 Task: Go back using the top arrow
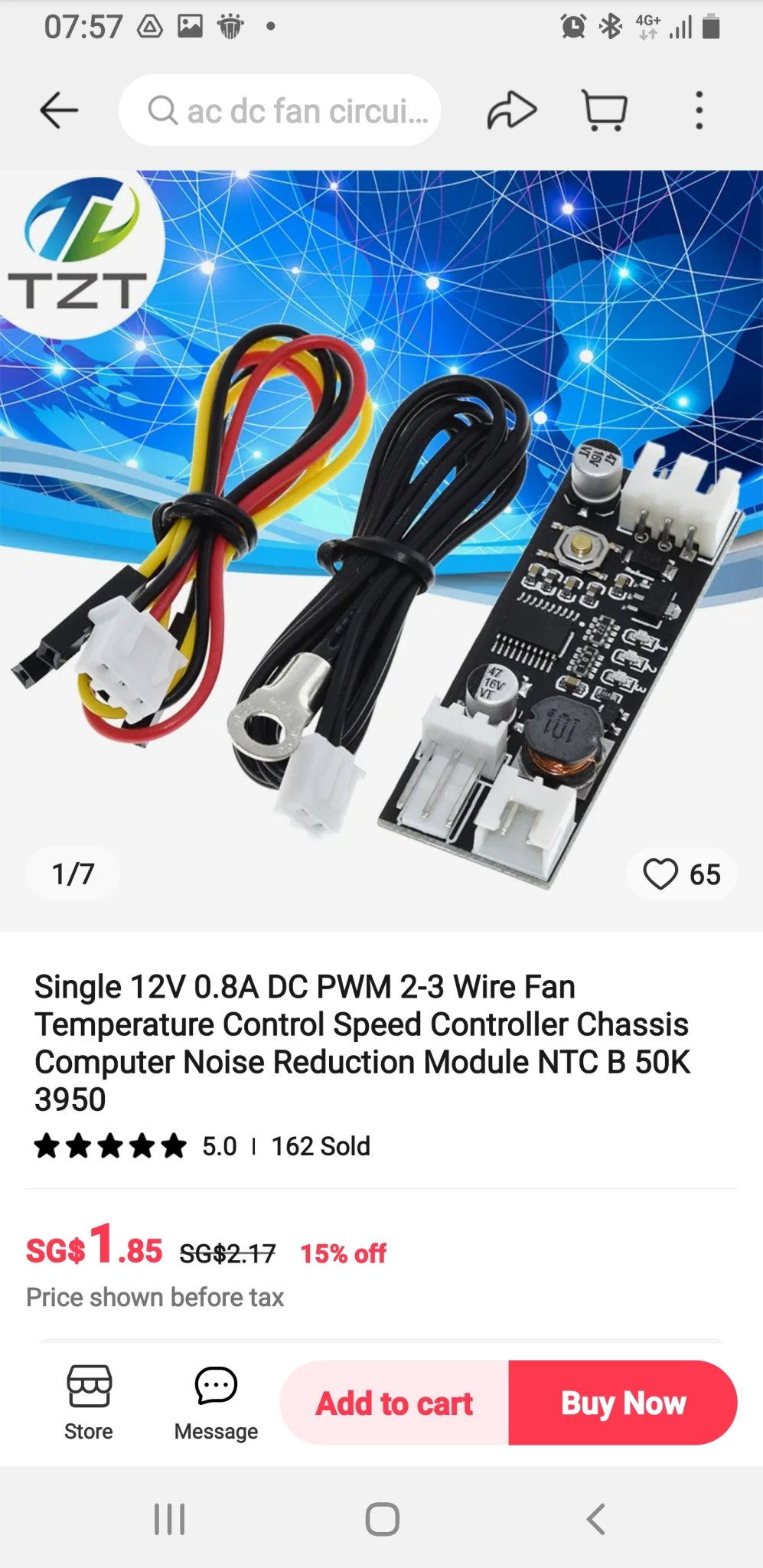coord(59,111)
